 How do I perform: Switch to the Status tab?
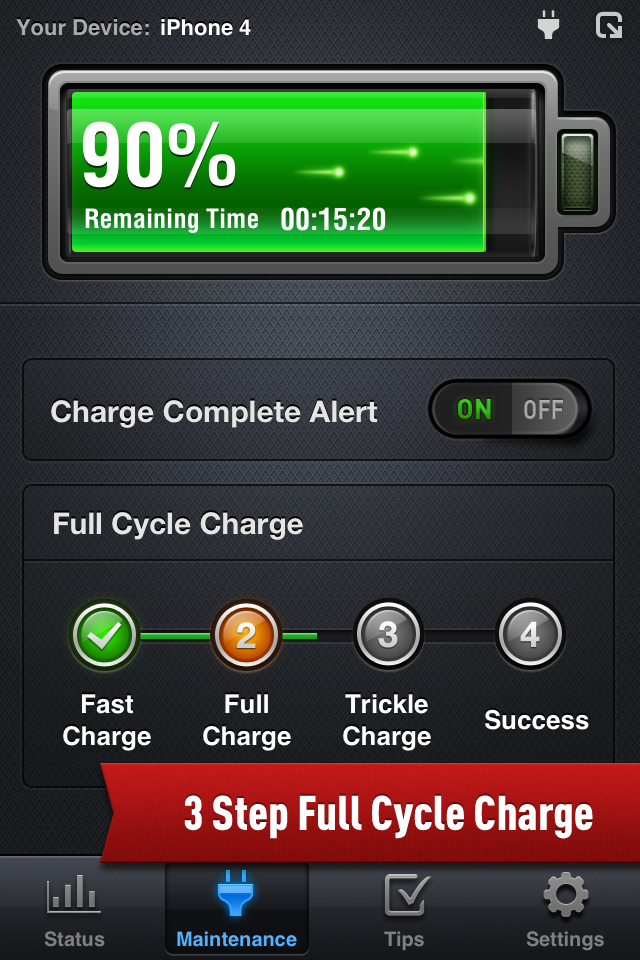tap(74, 909)
